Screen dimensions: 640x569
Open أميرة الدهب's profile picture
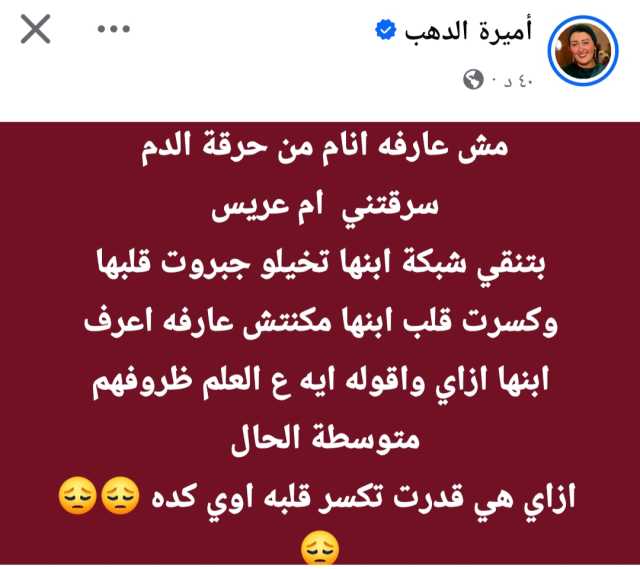(x=582, y=51)
